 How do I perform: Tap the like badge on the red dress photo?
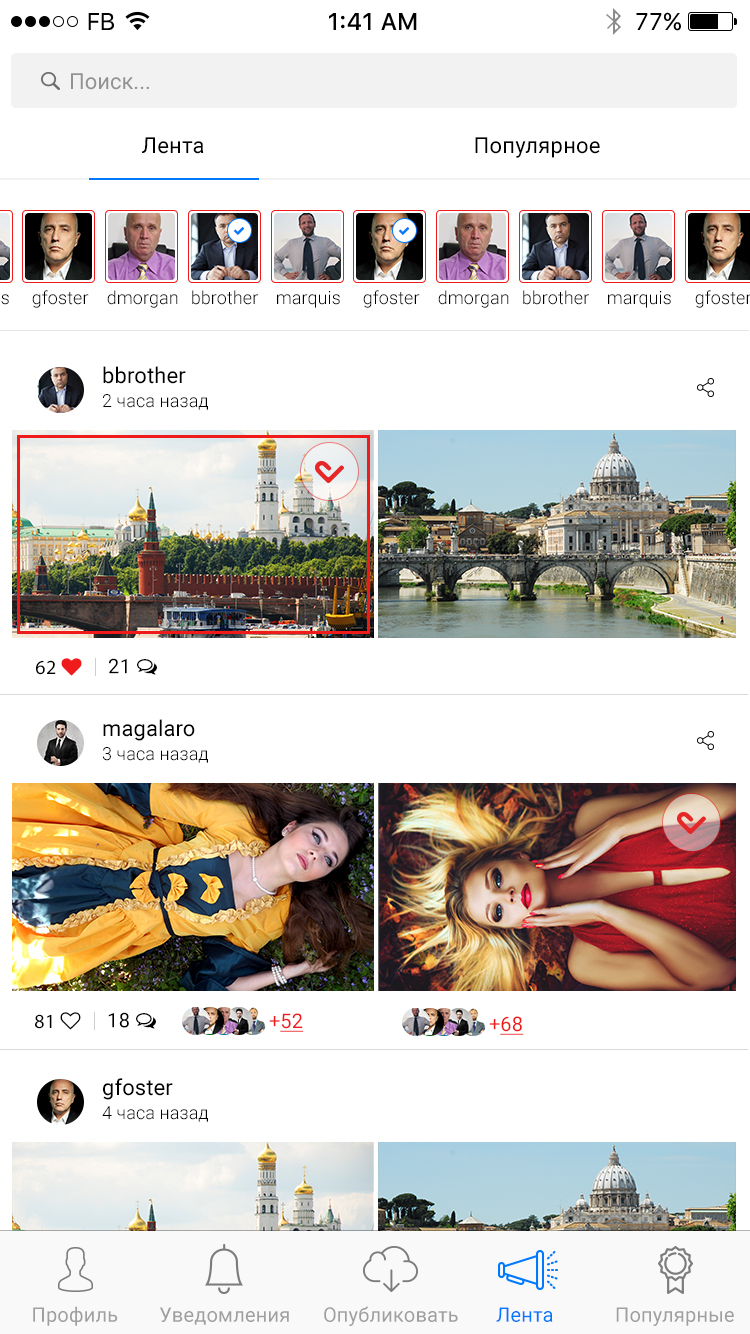[x=691, y=822]
